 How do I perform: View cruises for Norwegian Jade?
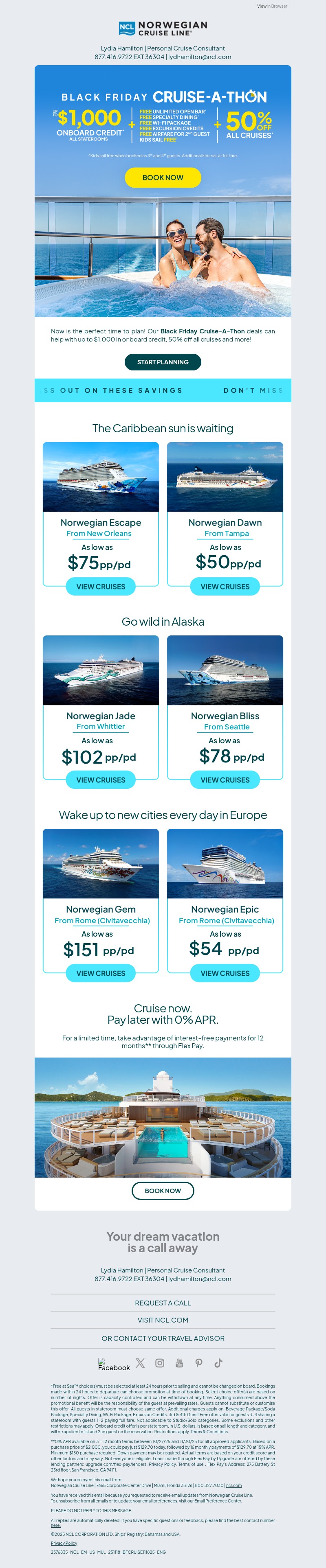(101, 780)
